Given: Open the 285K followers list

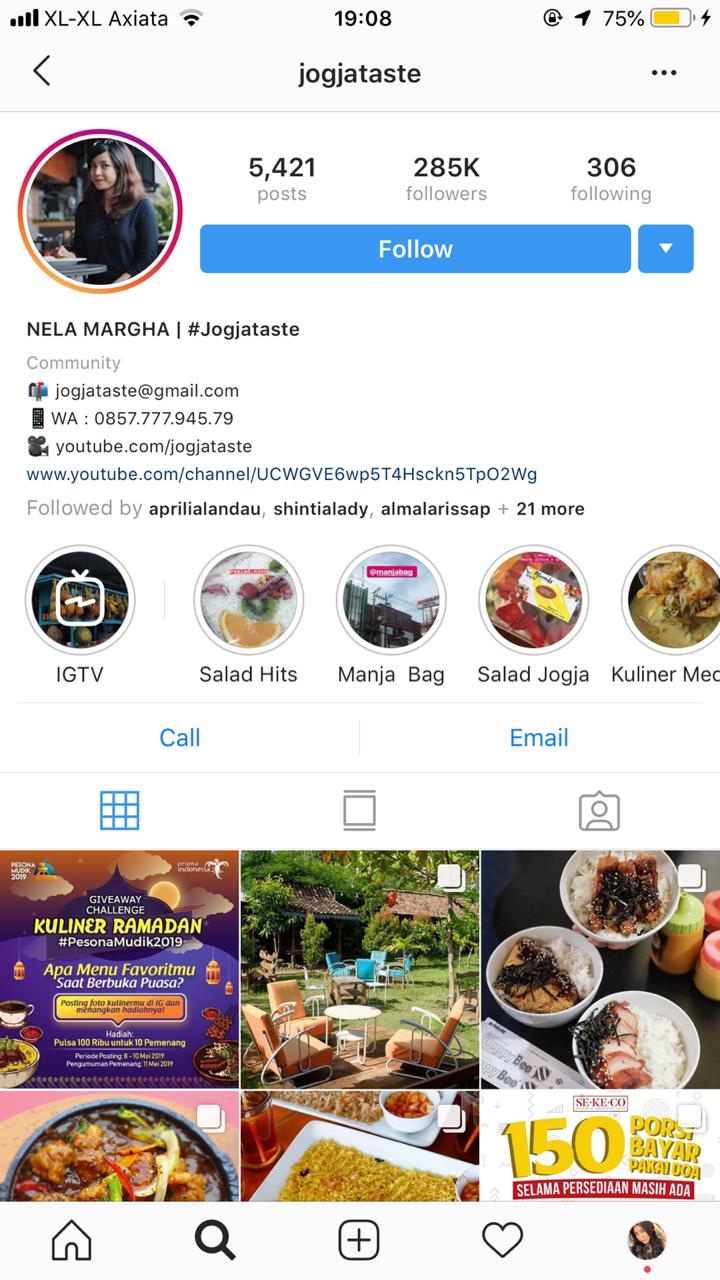Looking at the screenshot, I should (446, 179).
